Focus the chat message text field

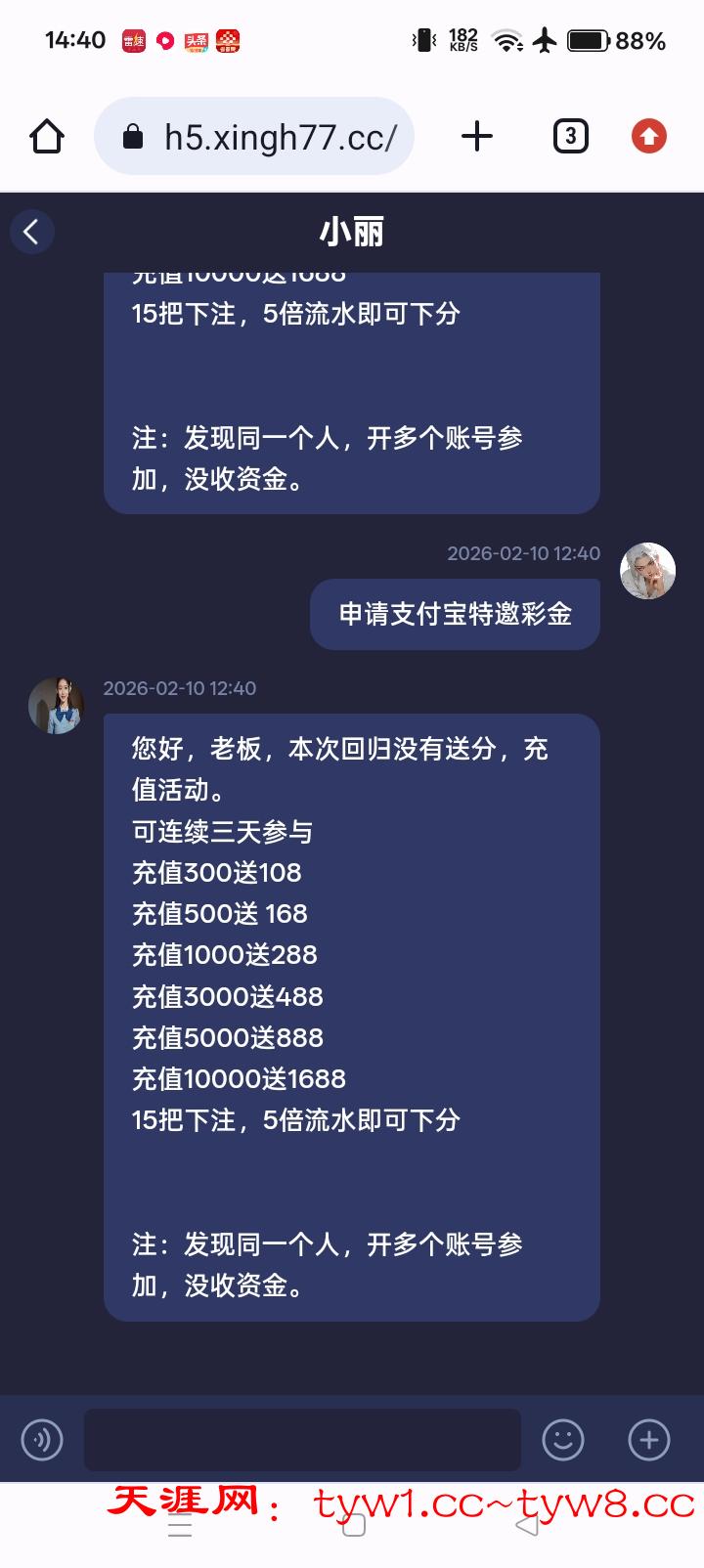[302, 1439]
